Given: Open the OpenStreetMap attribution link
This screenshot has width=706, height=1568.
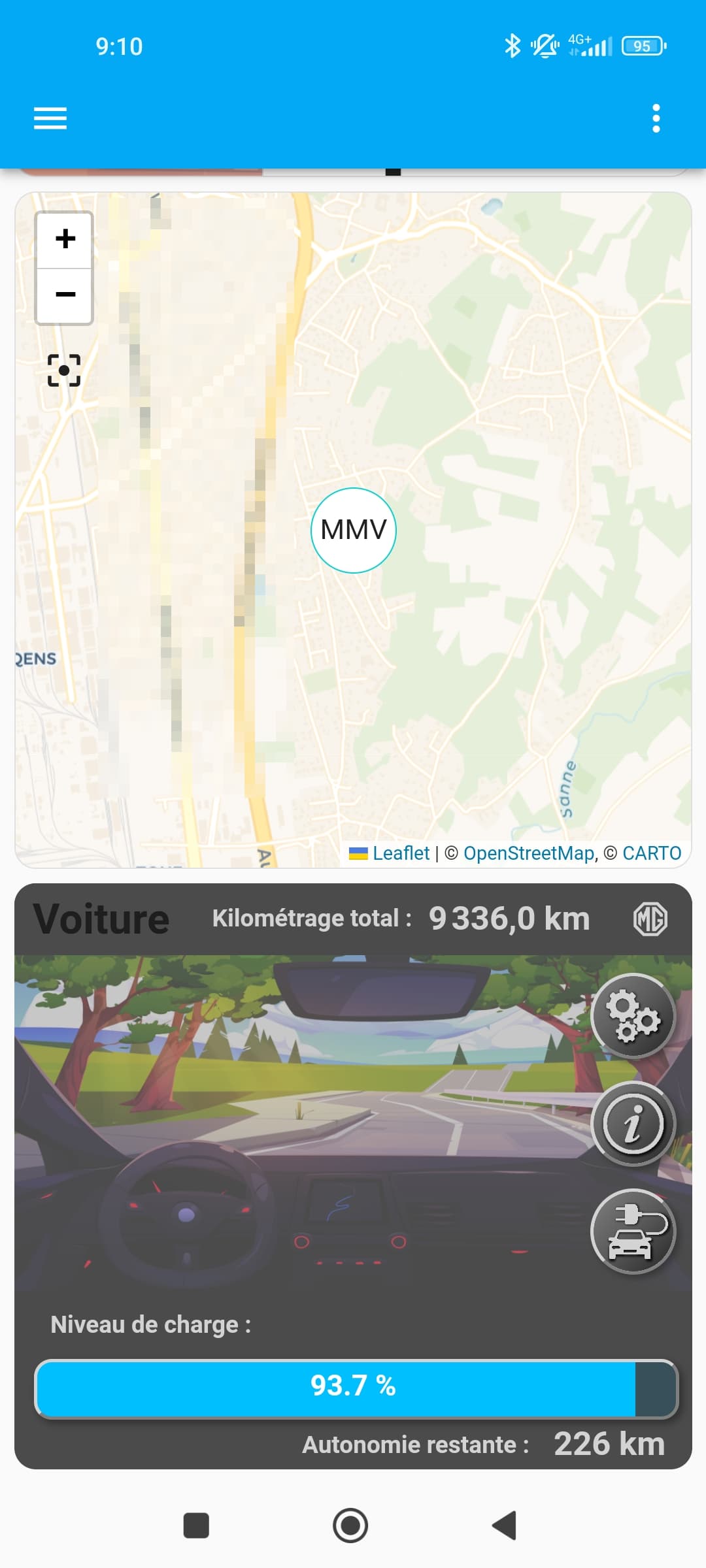Looking at the screenshot, I should pos(528,853).
